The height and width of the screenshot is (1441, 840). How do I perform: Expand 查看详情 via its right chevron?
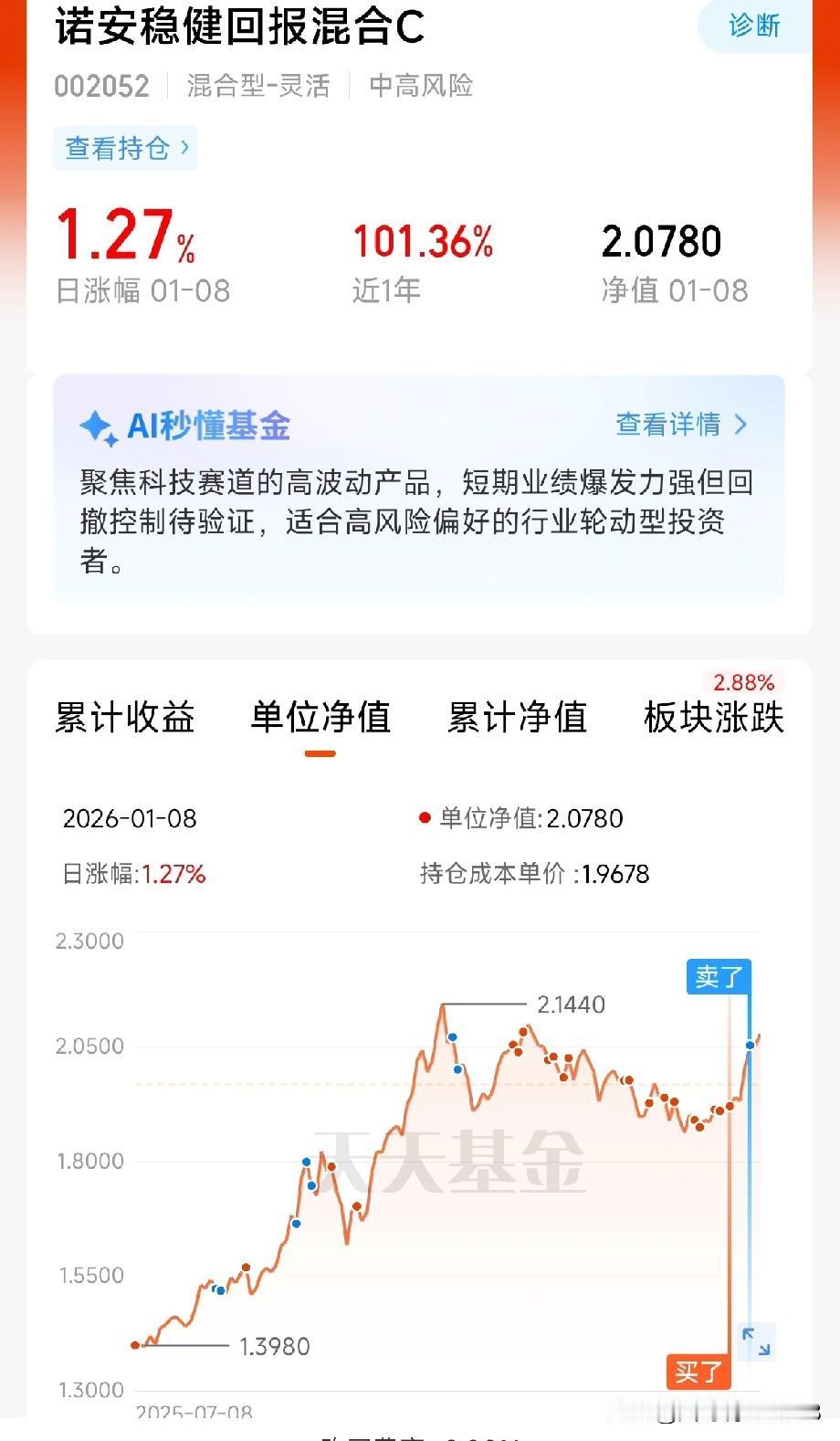click(x=740, y=425)
